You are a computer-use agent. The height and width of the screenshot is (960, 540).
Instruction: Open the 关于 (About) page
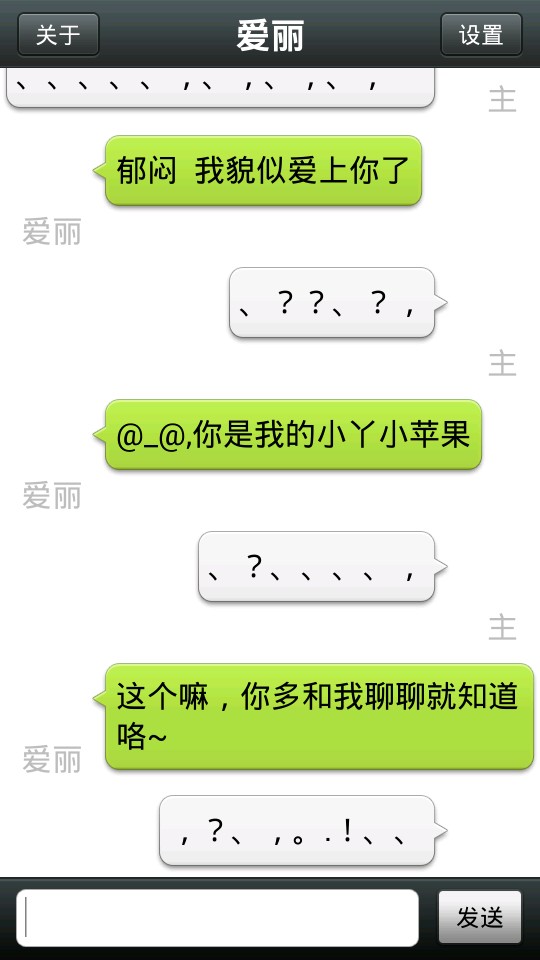tap(58, 34)
